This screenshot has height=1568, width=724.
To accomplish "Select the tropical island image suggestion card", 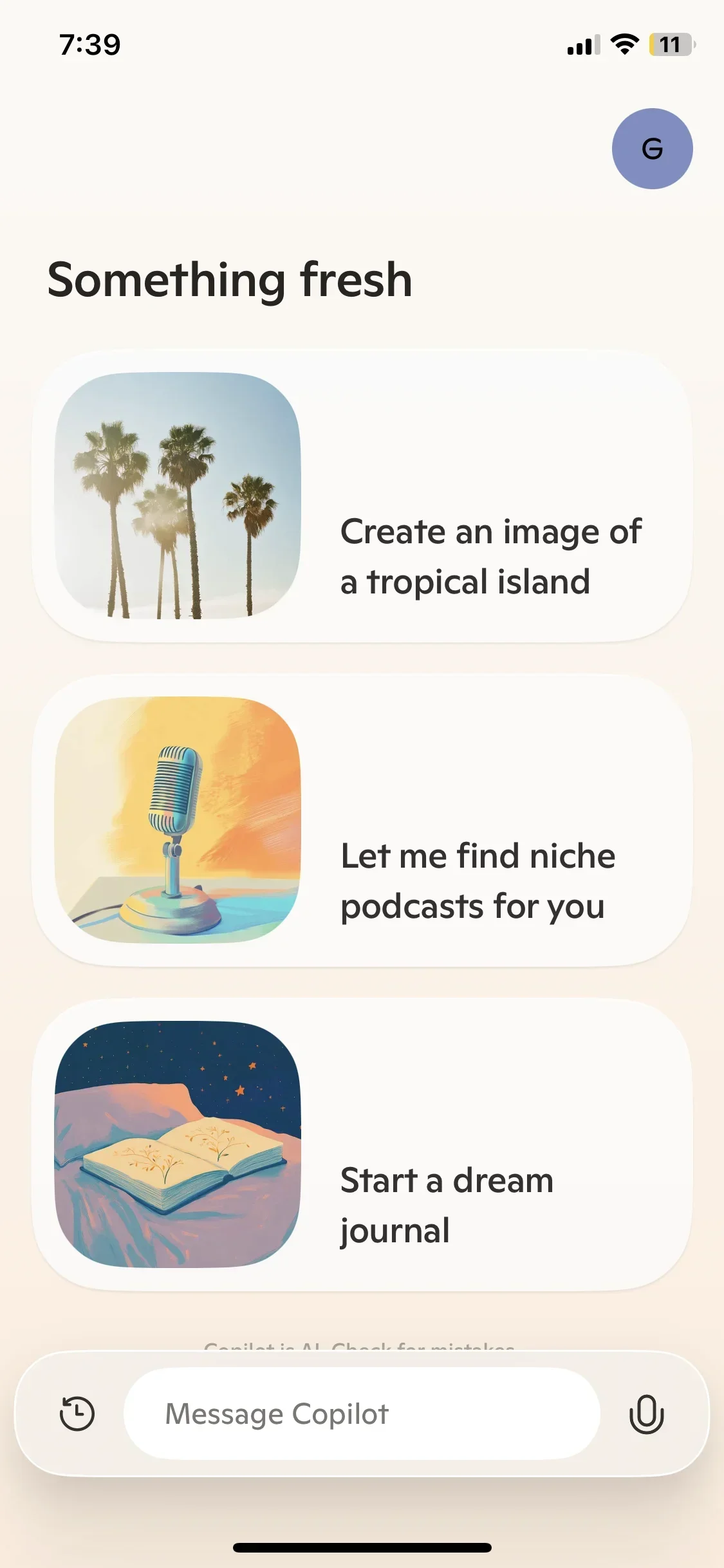I will (x=362, y=496).
